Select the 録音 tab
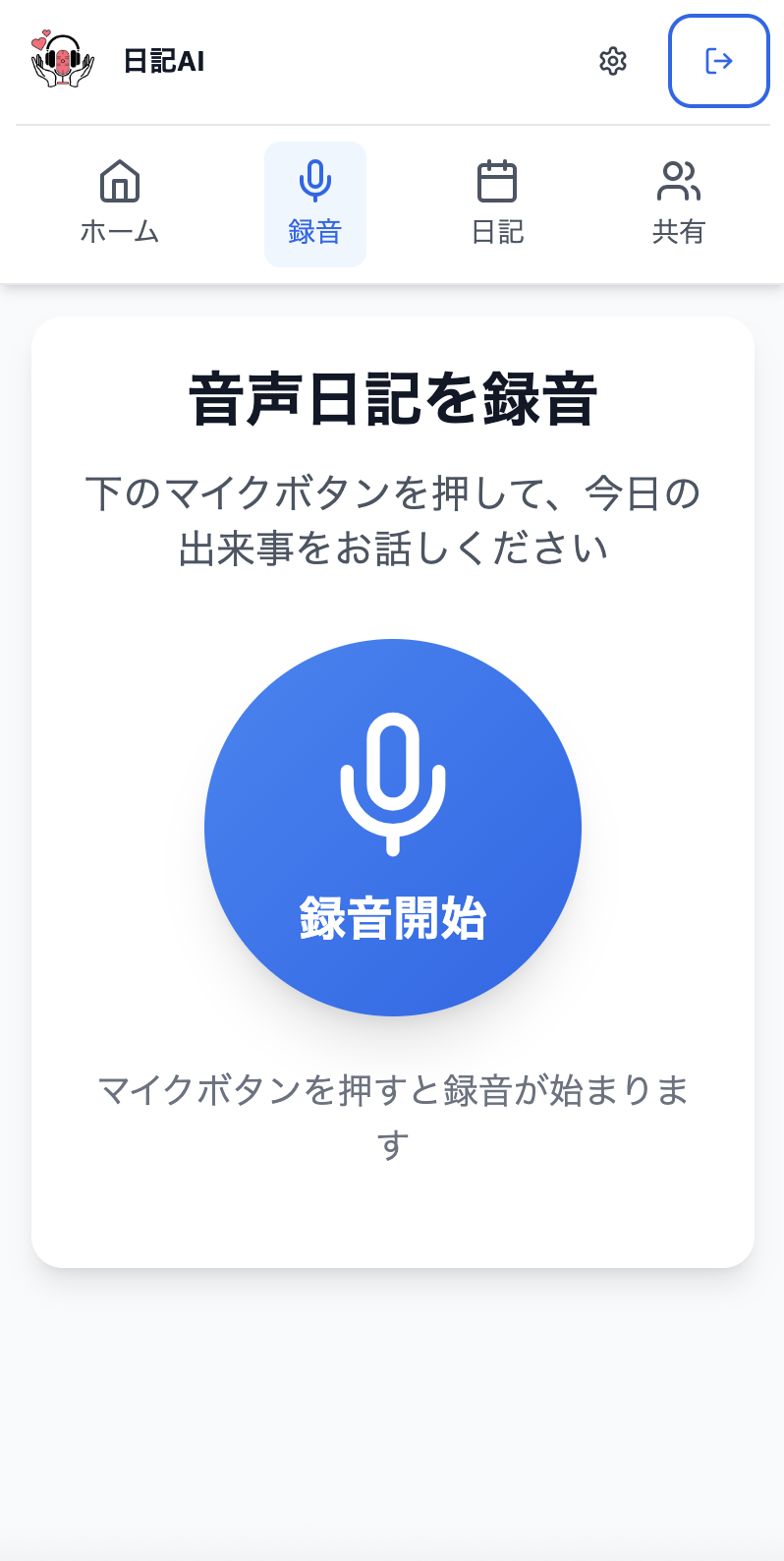The width and height of the screenshot is (784, 1561). coord(314,203)
